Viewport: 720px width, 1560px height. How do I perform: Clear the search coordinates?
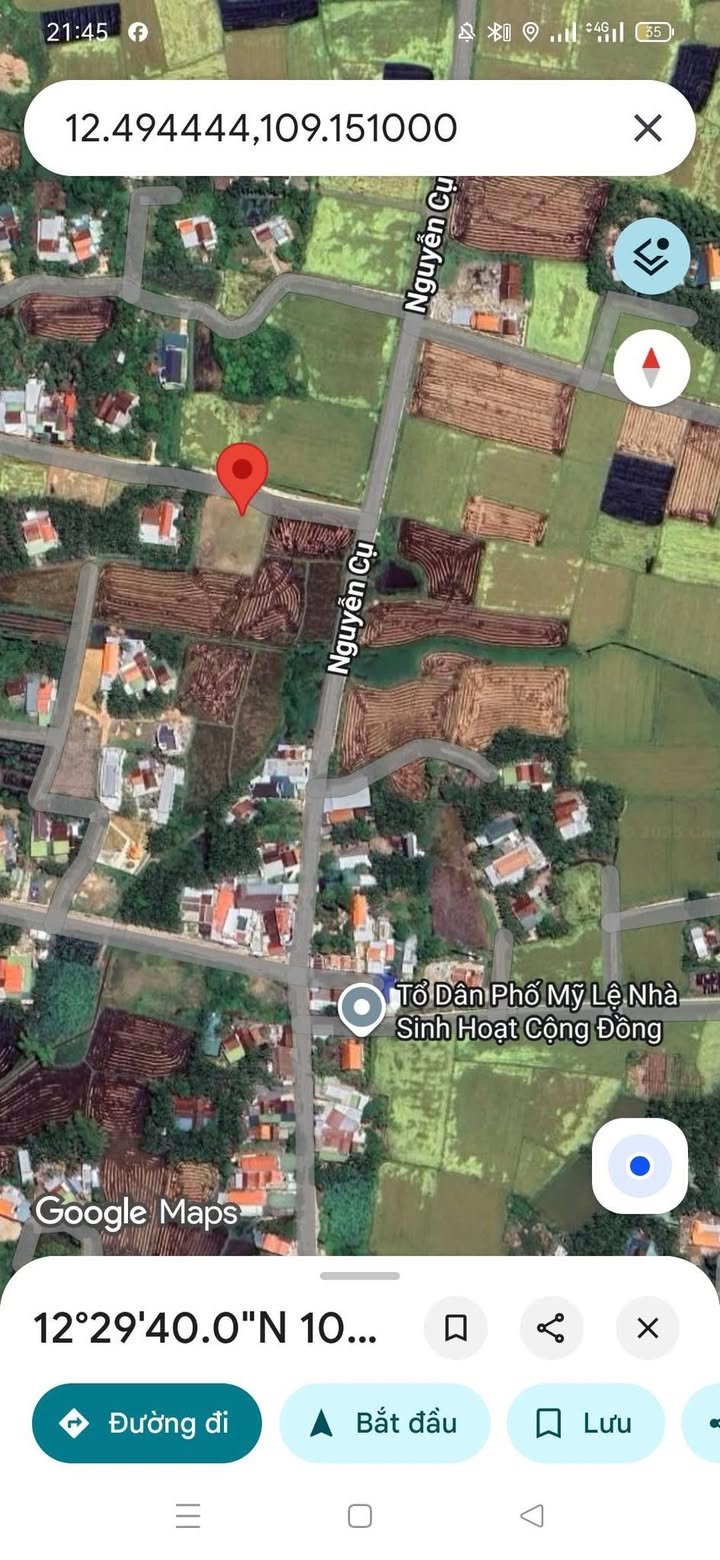[x=648, y=128]
